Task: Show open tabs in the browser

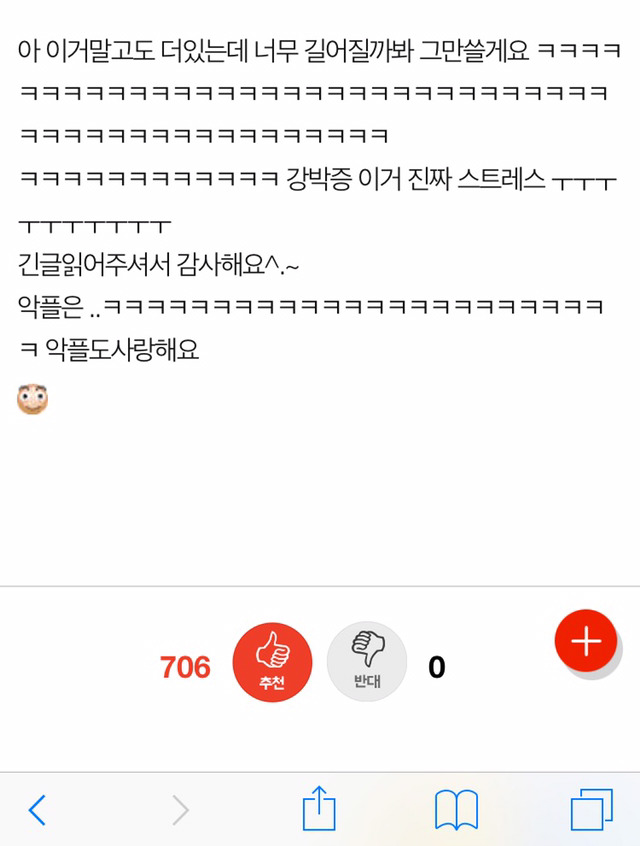Action: [591, 809]
